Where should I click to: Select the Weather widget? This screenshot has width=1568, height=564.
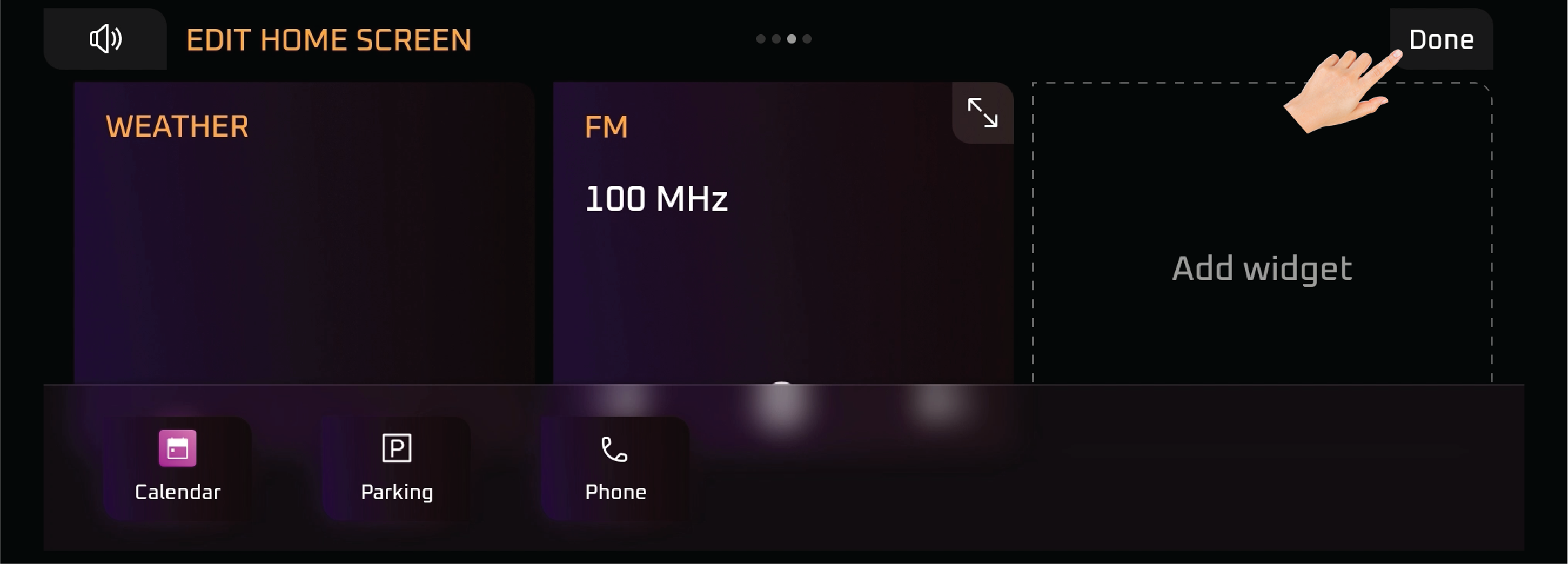304,233
